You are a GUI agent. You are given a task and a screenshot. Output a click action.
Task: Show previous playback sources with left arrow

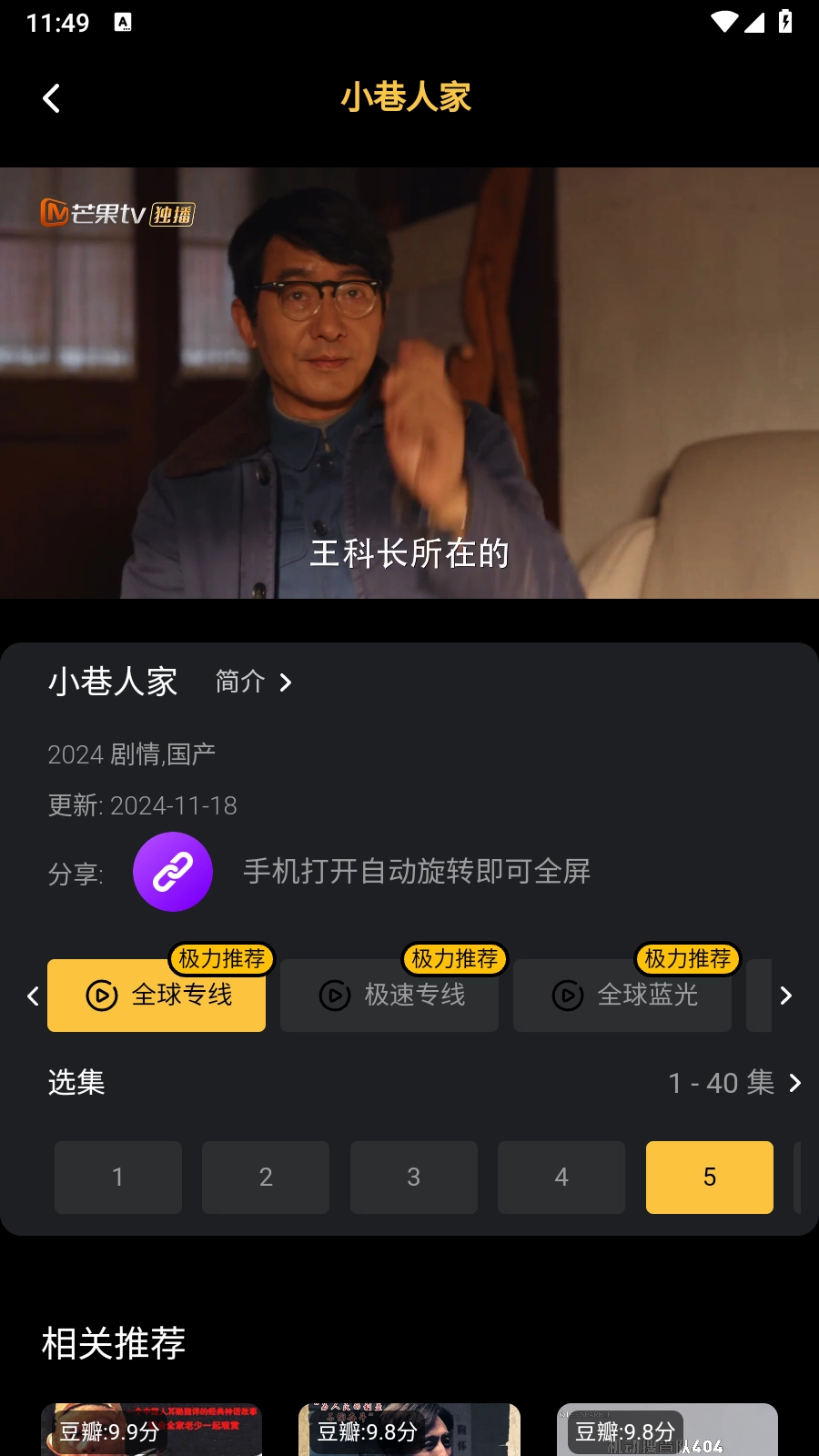(x=33, y=996)
